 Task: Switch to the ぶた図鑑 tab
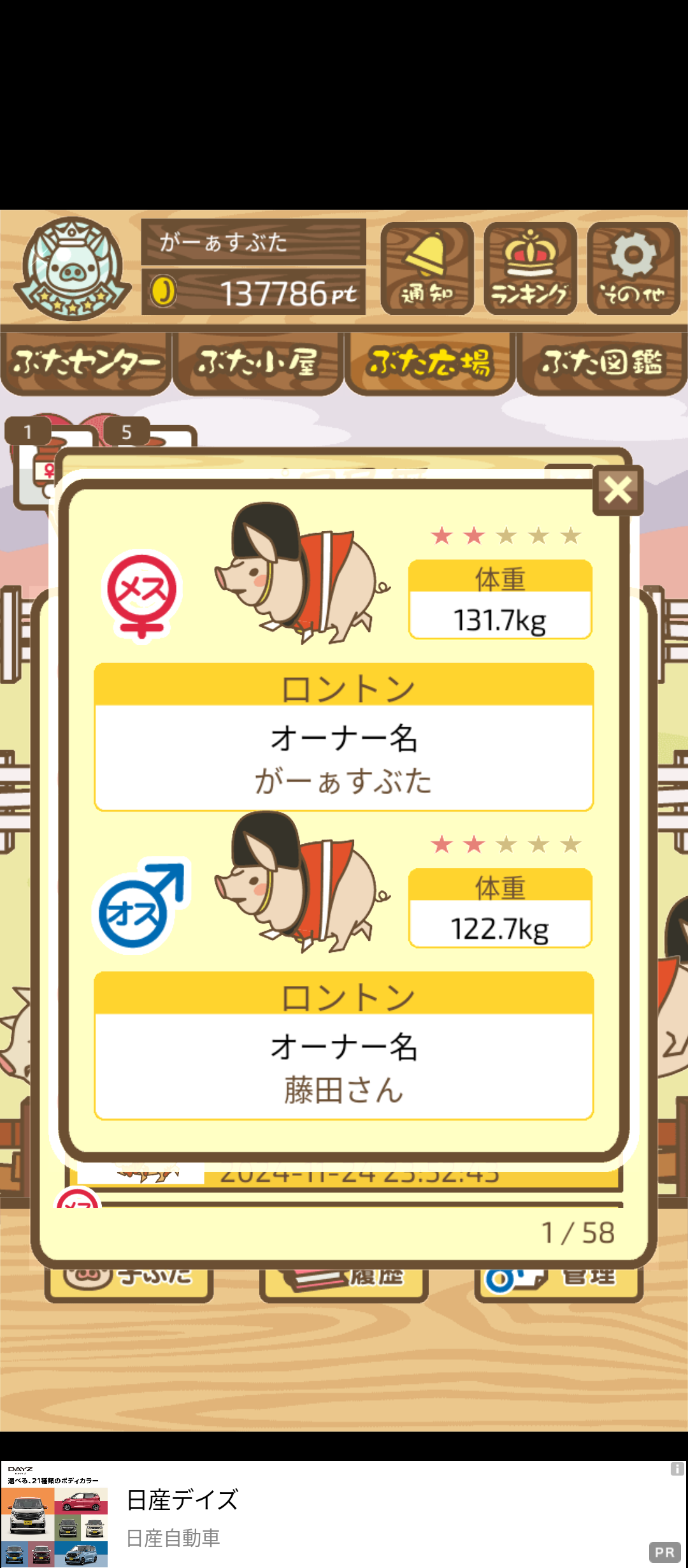pyautogui.click(x=602, y=362)
